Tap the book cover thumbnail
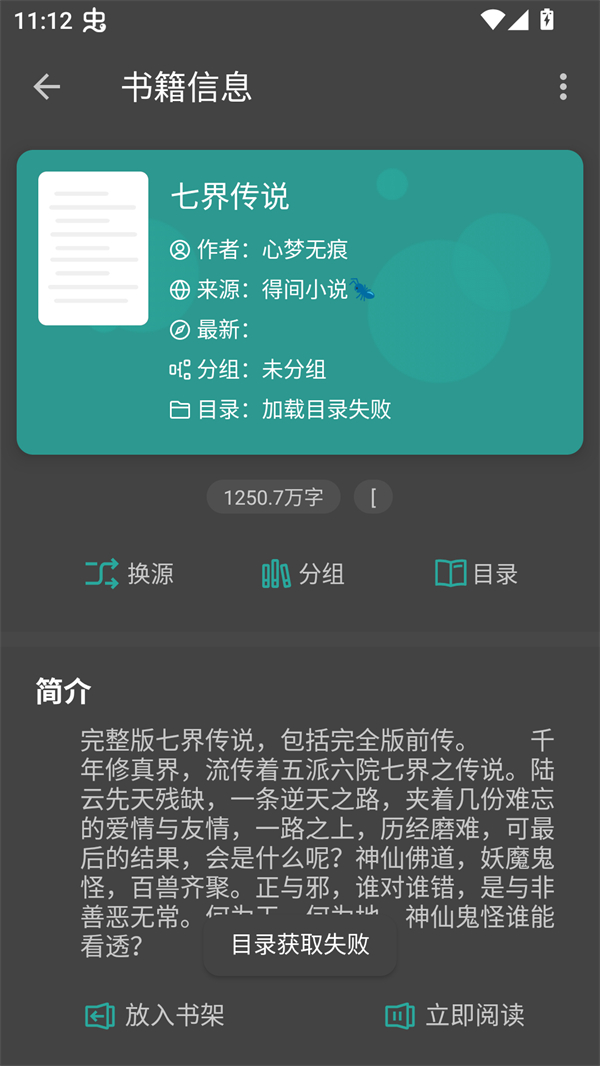600x1066 pixels. click(93, 248)
